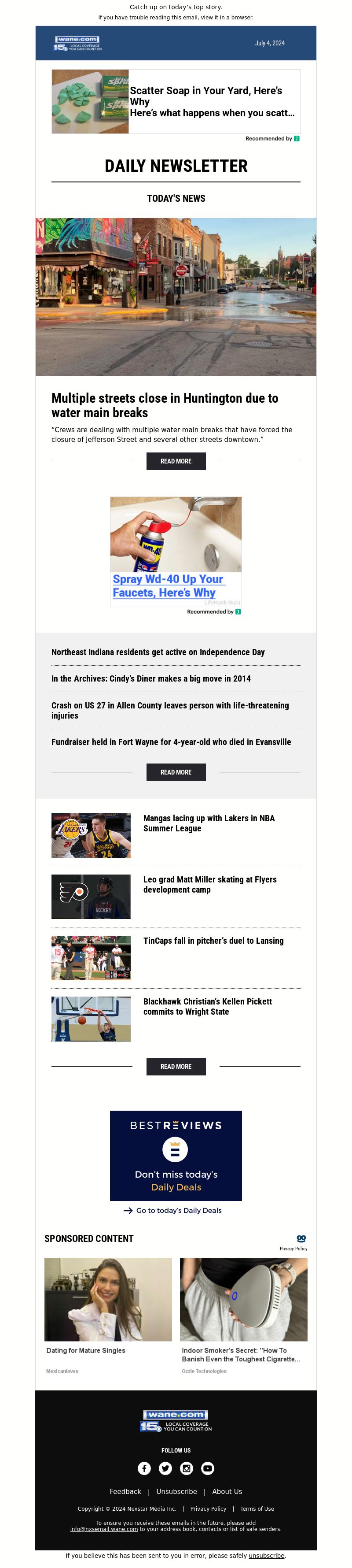Open the Matt Miller Flyers camp story
Viewport: 352px width, 1568px height.
pos(210,884)
